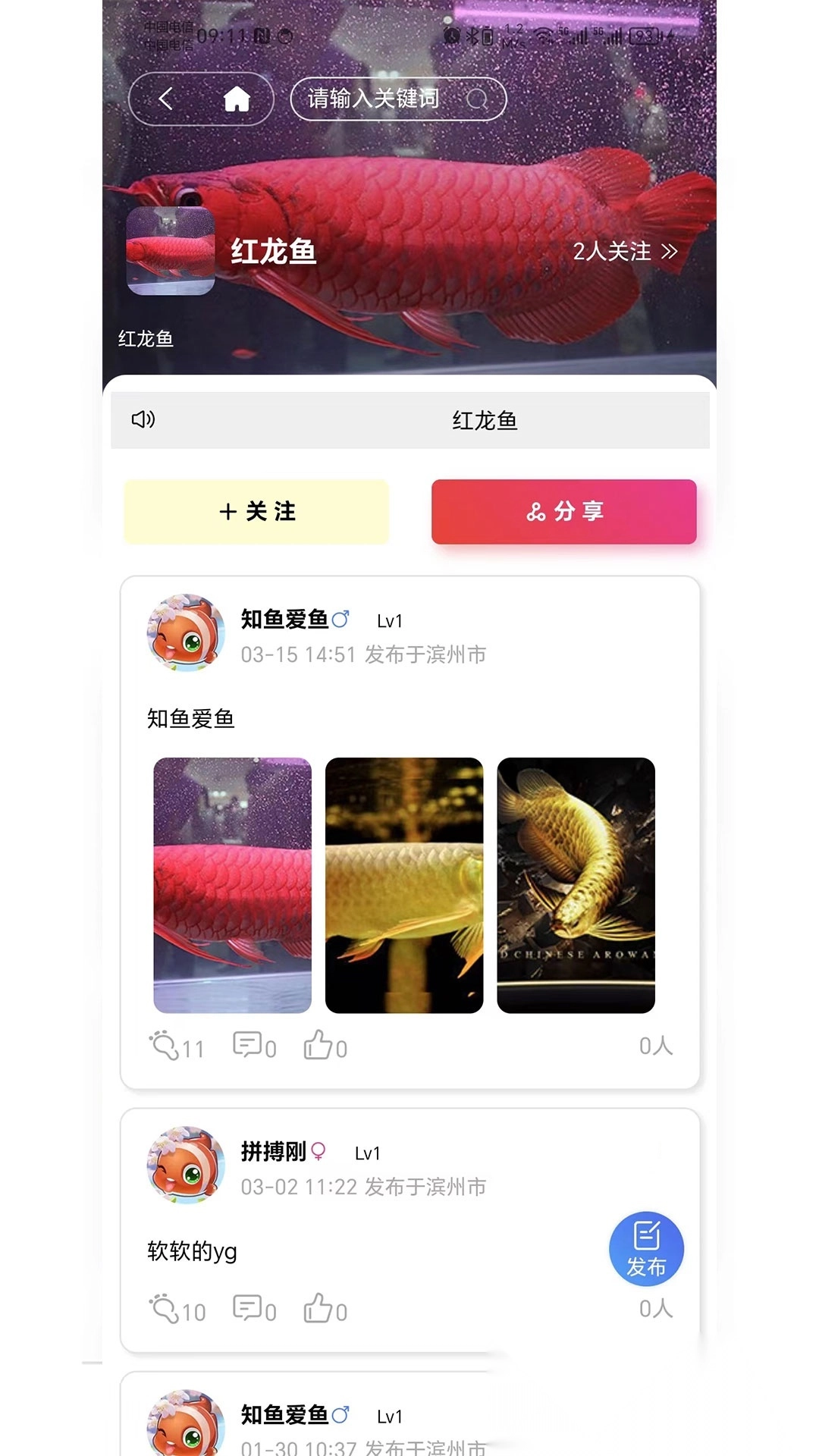This screenshot has width=819, height=1456.
Task: Open comments on the 03-15 14:51 post
Action: (x=254, y=1046)
